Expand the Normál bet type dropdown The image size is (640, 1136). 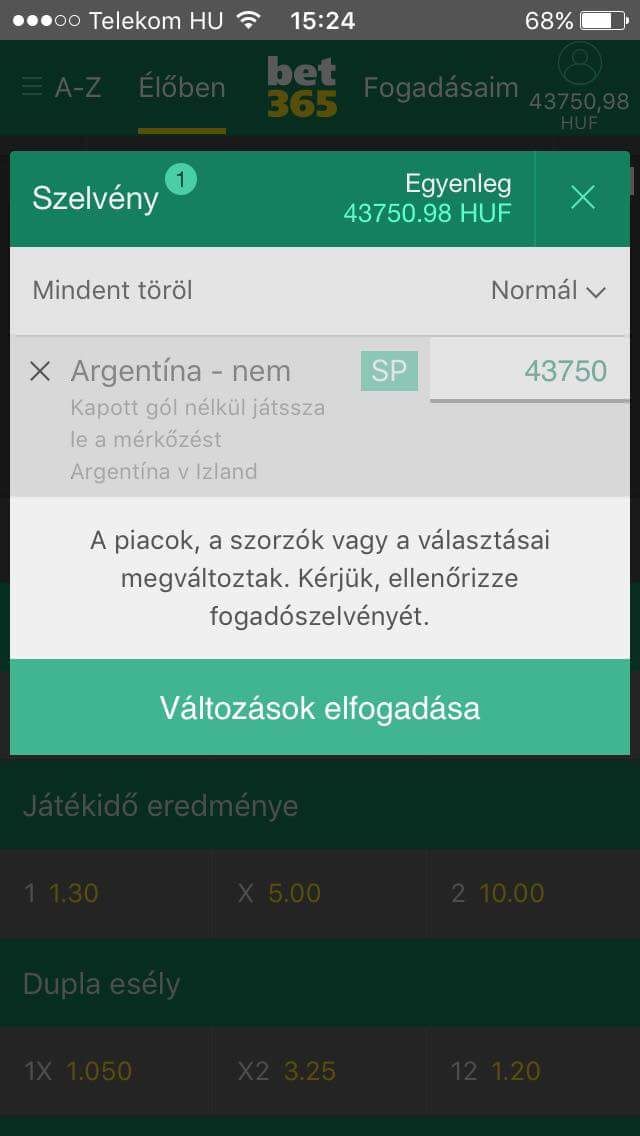[548, 291]
